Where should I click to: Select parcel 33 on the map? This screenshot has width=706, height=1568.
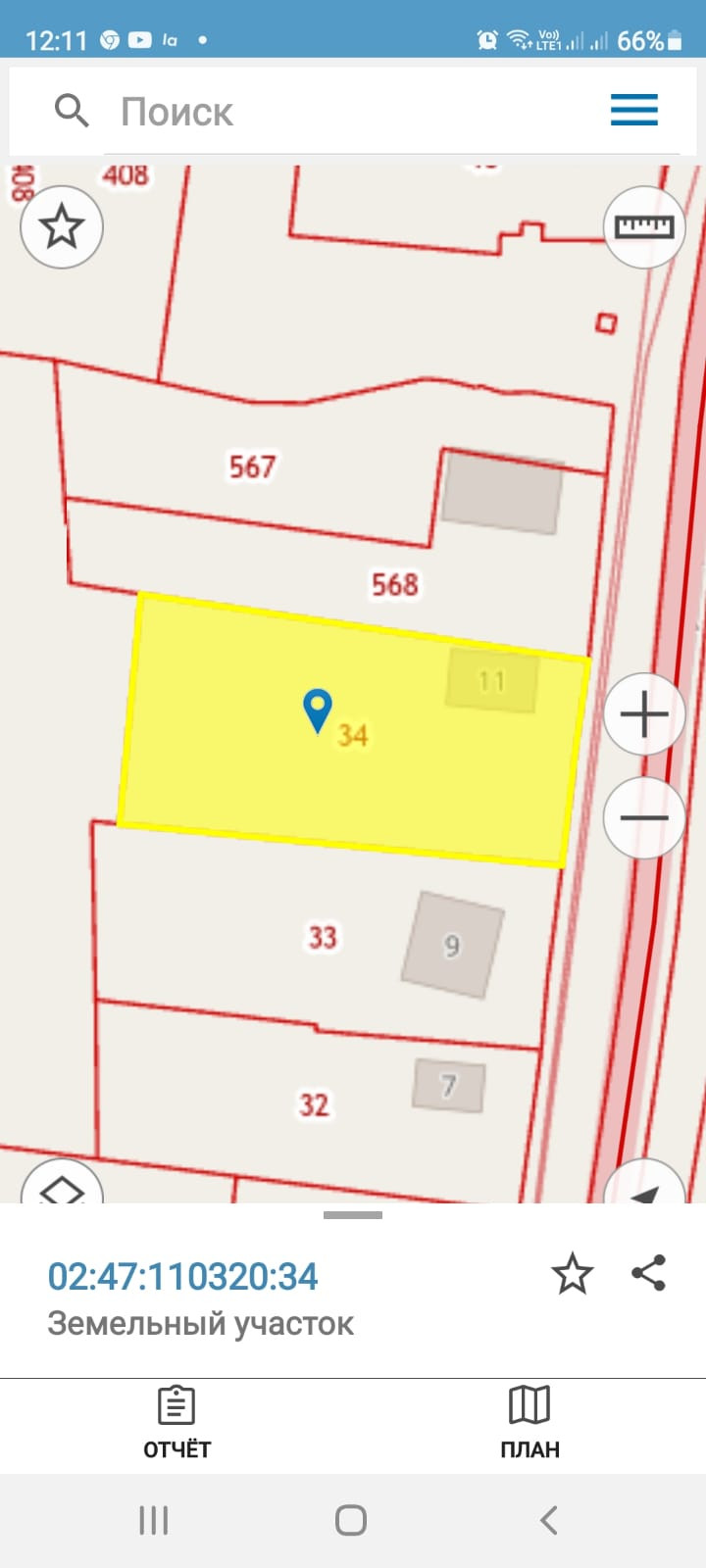click(x=245, y=941)
